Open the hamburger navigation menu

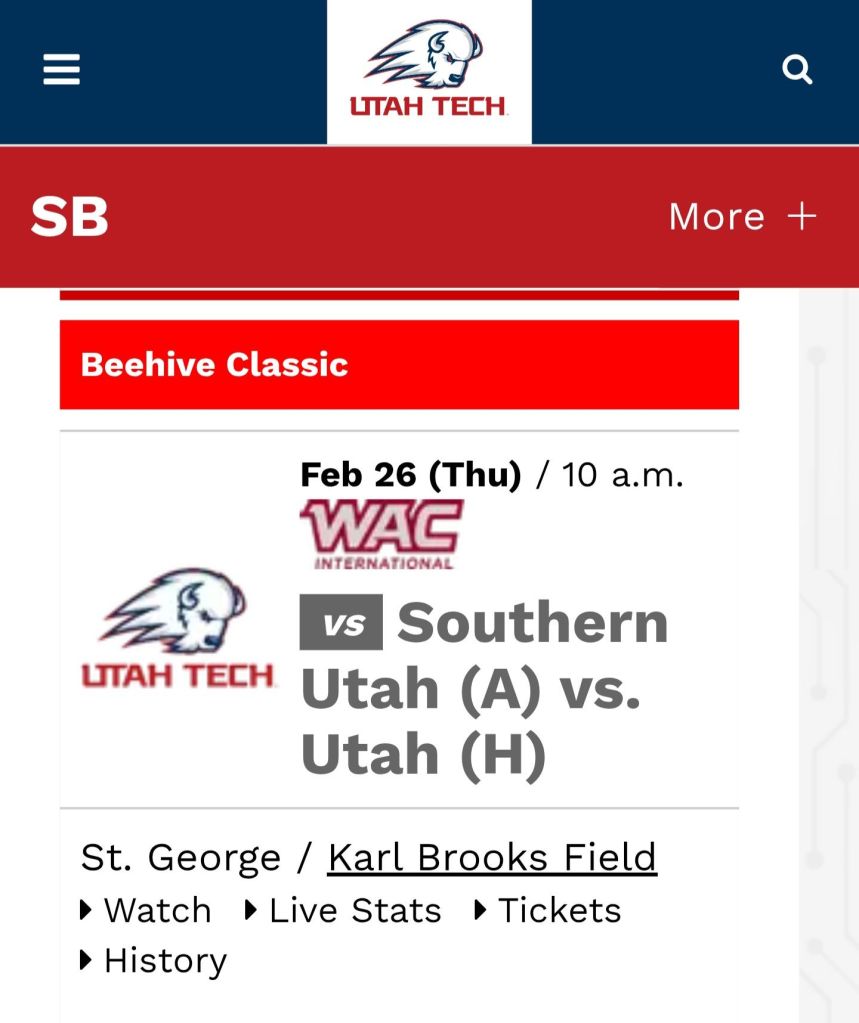[61, 70]
